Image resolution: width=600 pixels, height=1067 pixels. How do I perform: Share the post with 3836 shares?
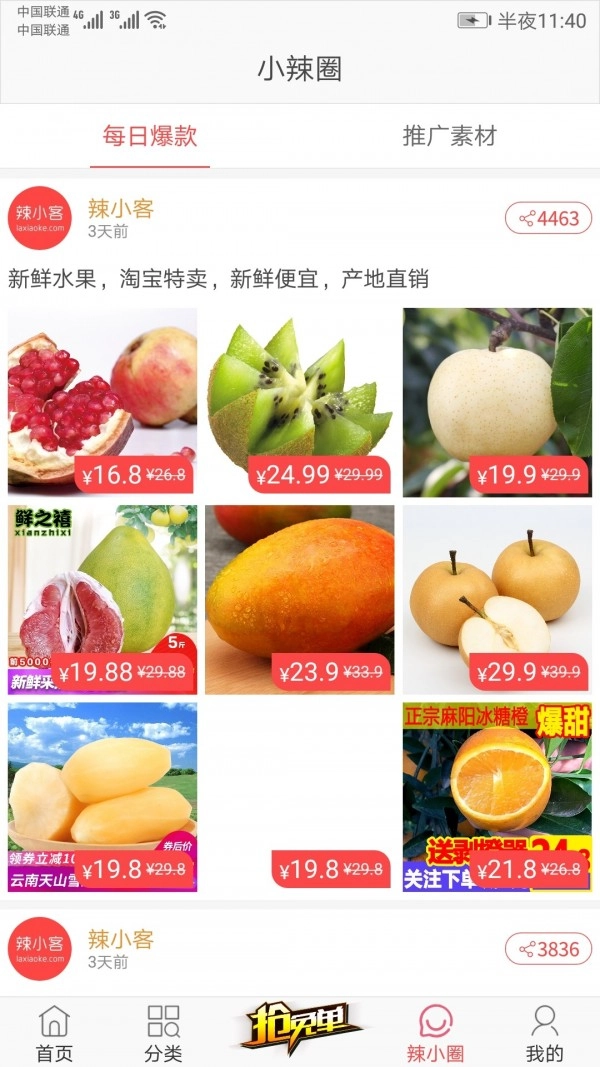coord(548,949)
